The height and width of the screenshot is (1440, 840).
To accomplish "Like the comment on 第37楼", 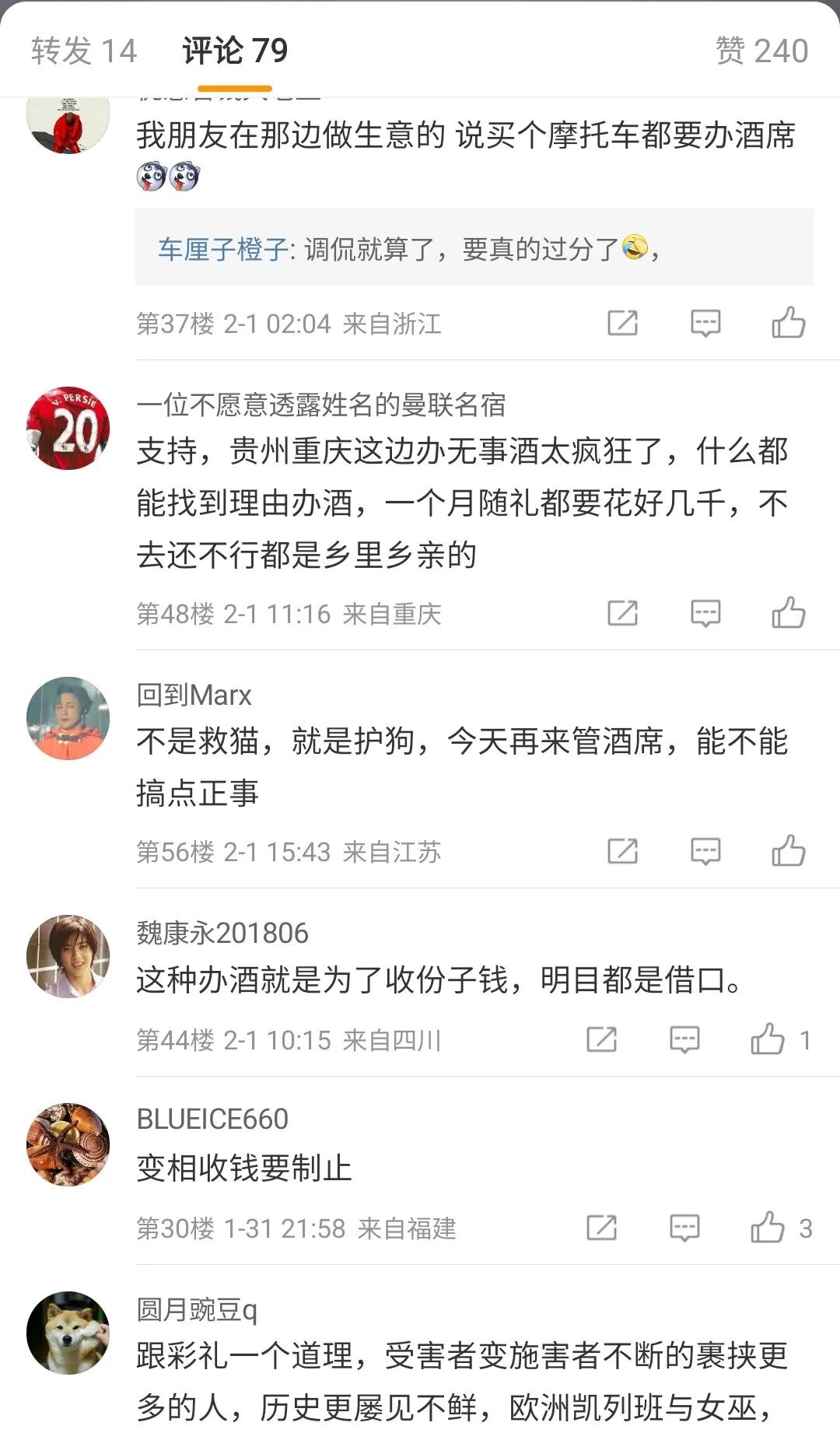I will coord(788,322).
